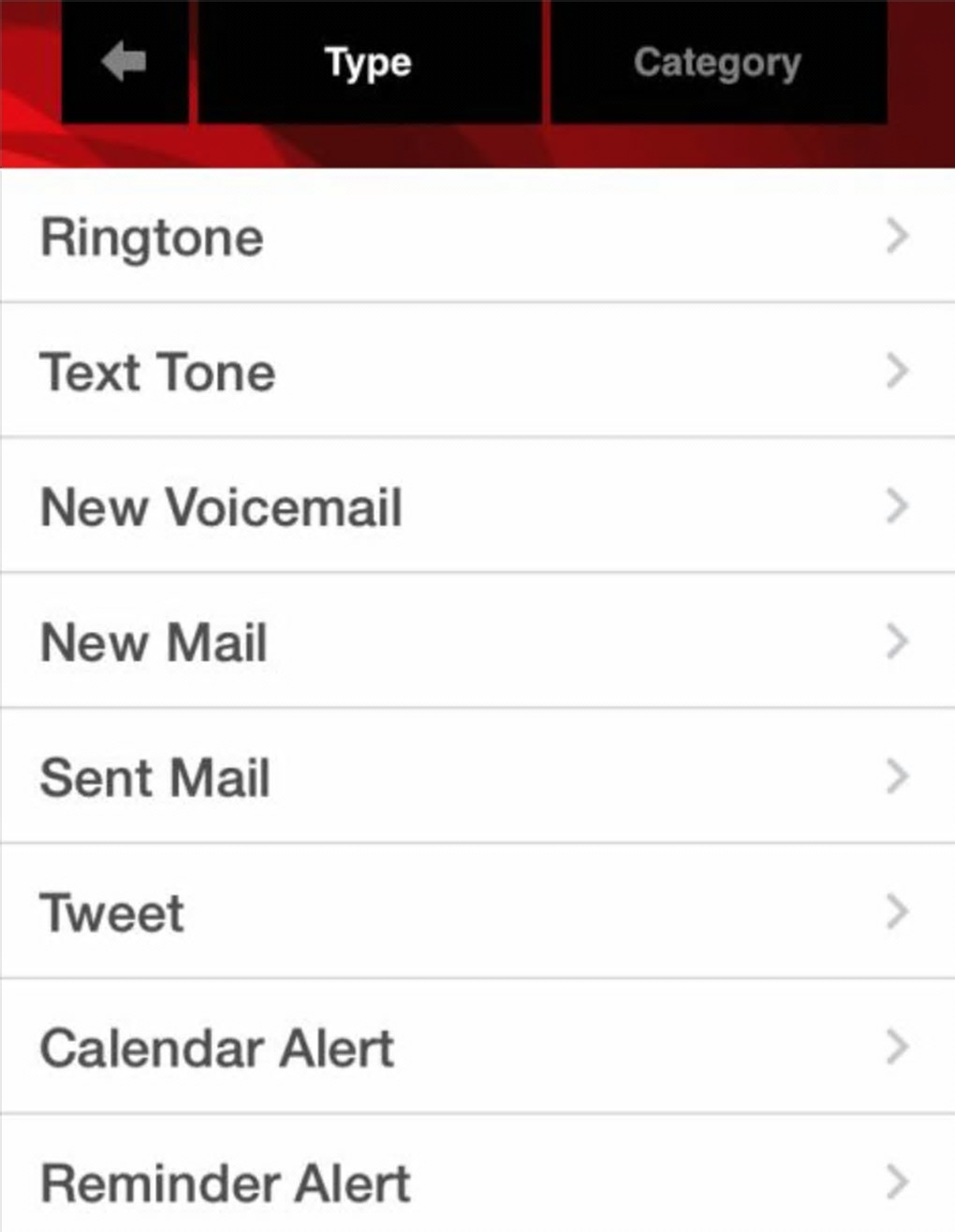Image resolution: width=955 pixels, height=1232 pixels.
Task: Switch to the Category tab
Action: 717,63
